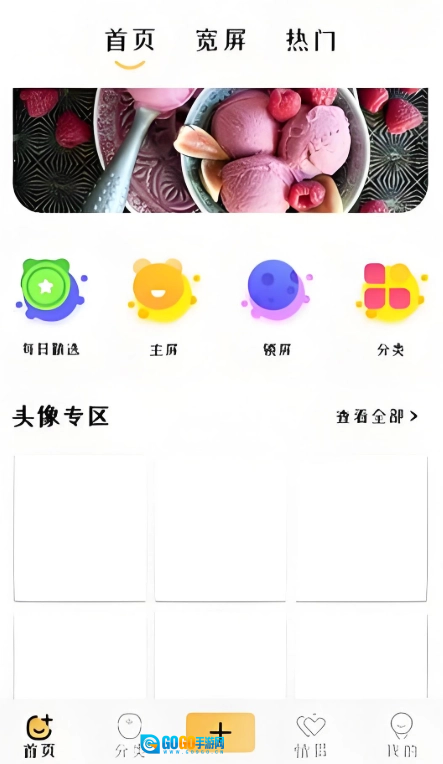The image size is (443, 764).
Task: Select the 首页 top tab
Action: click(130, 40)
